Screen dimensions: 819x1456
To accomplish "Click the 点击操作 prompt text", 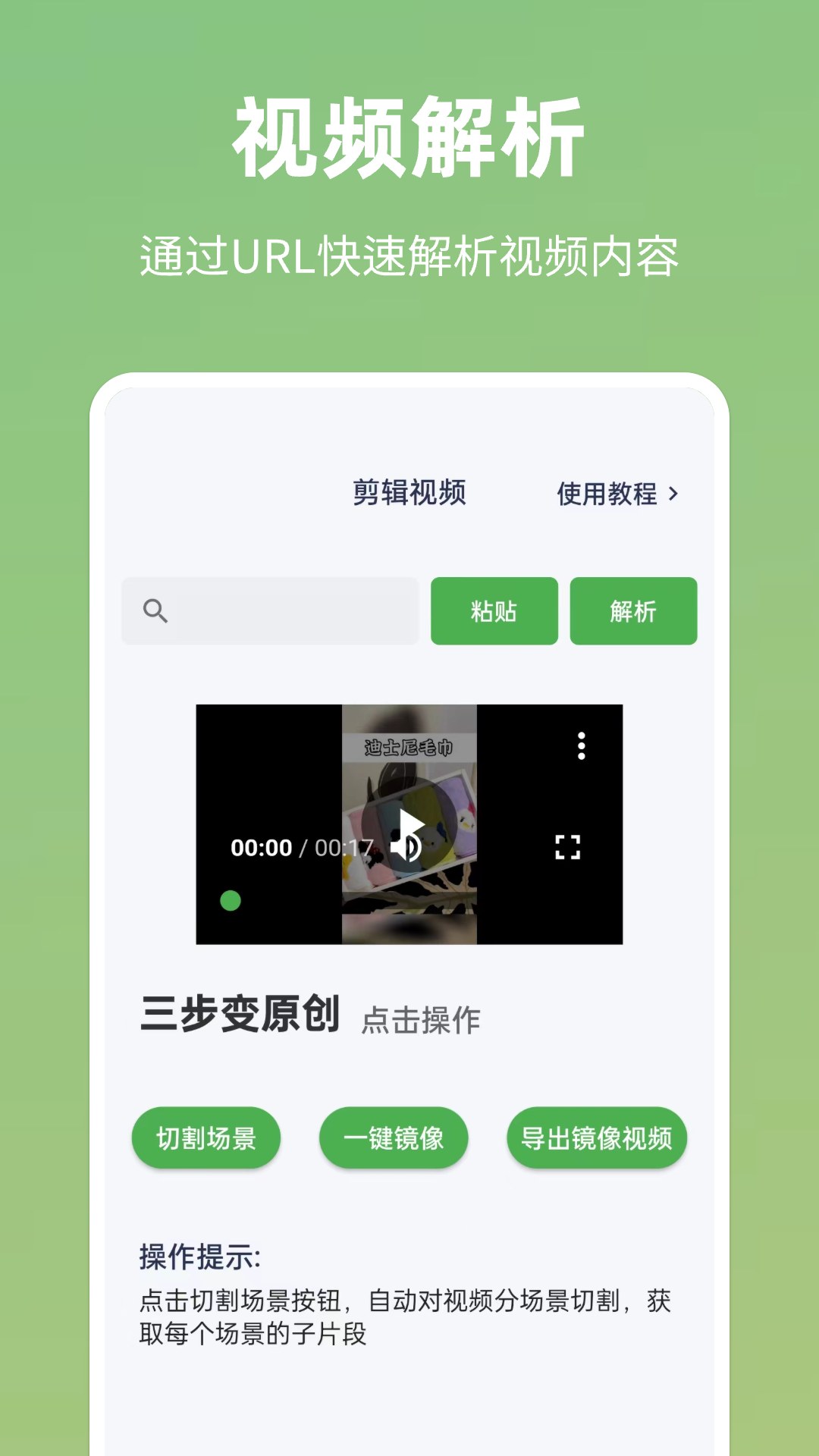I will pos(422,1021).
